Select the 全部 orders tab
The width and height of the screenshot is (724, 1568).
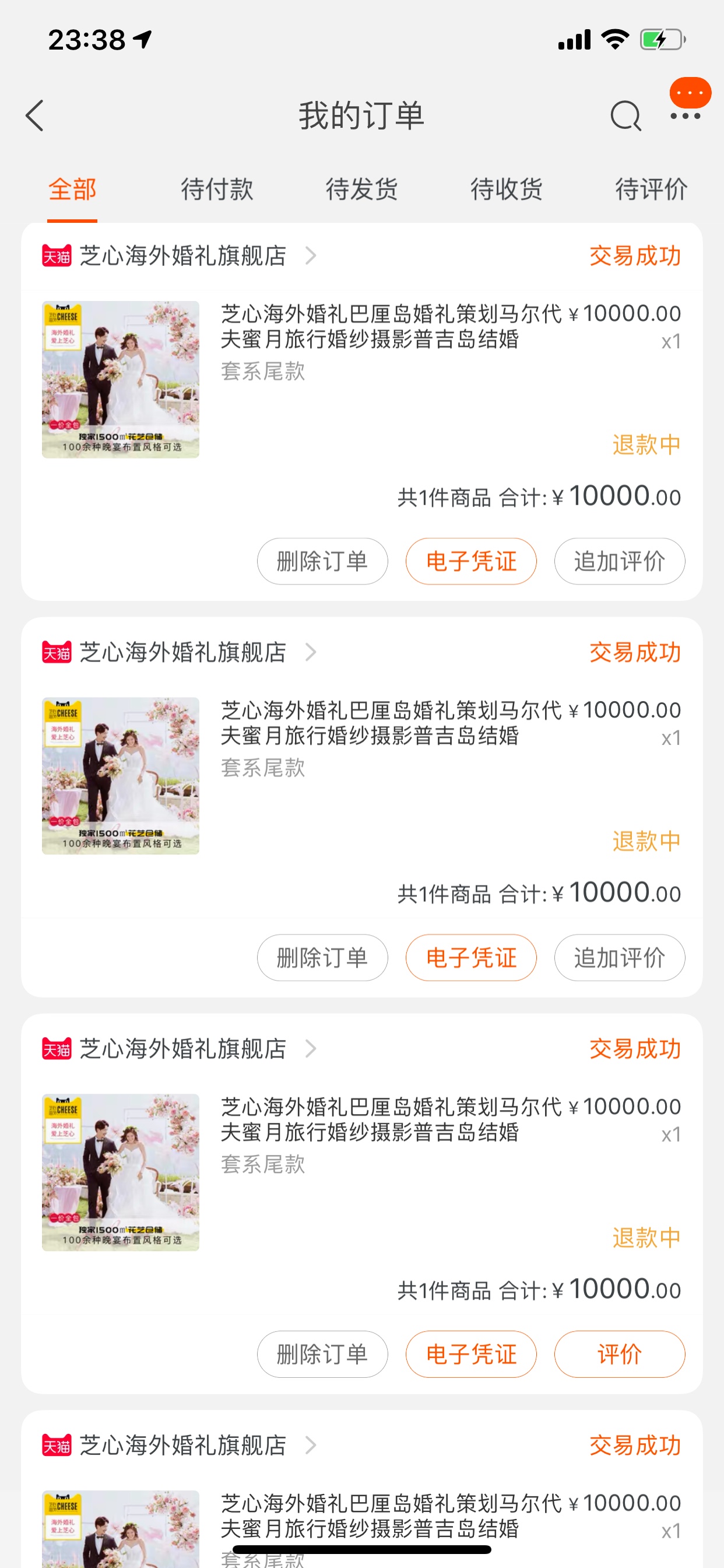coord(72,188)
